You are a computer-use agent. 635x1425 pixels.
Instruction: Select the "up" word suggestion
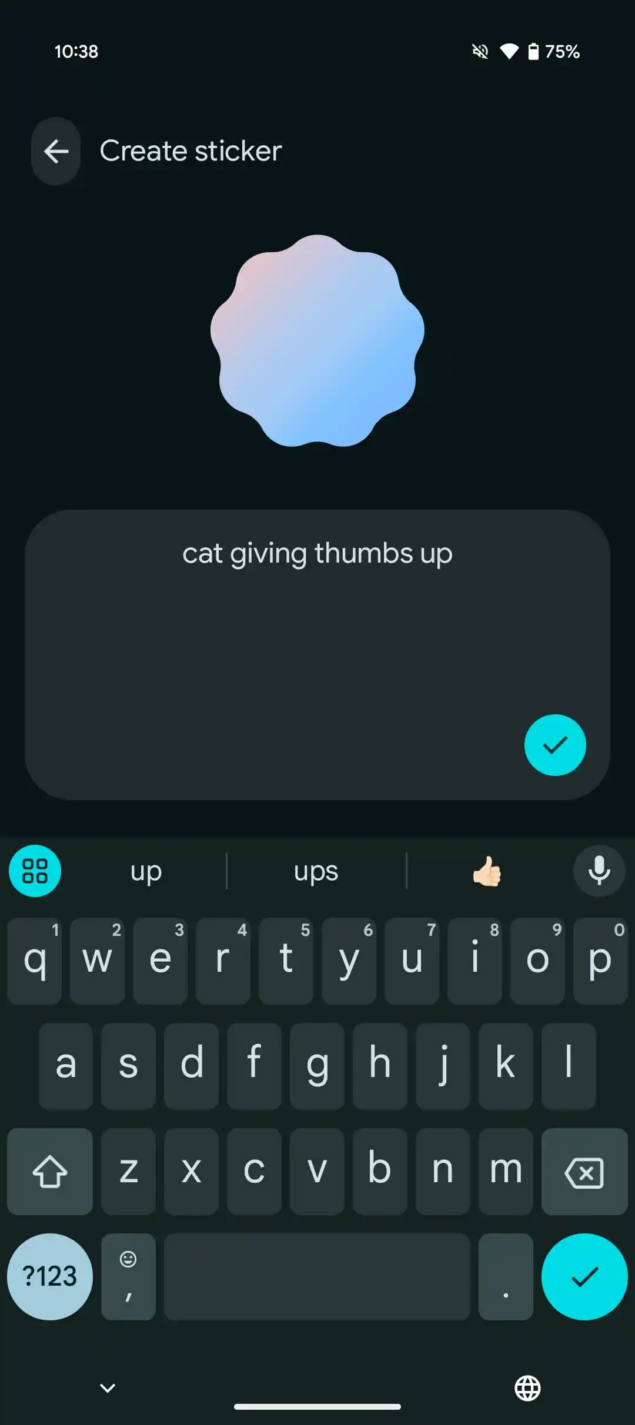(146, 871)
